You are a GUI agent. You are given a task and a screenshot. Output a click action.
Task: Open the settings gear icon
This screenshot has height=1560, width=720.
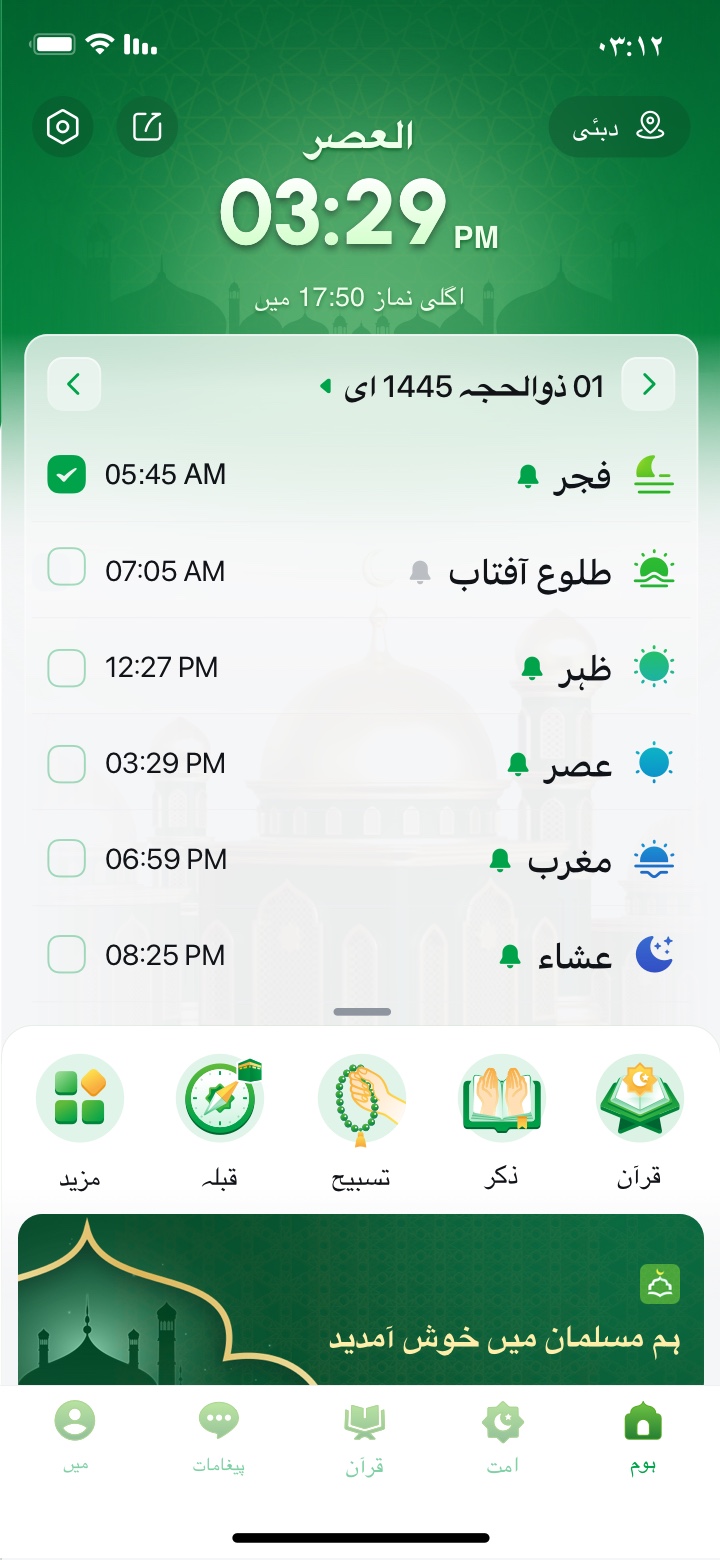pyautogui.click(x=63, y=127)
